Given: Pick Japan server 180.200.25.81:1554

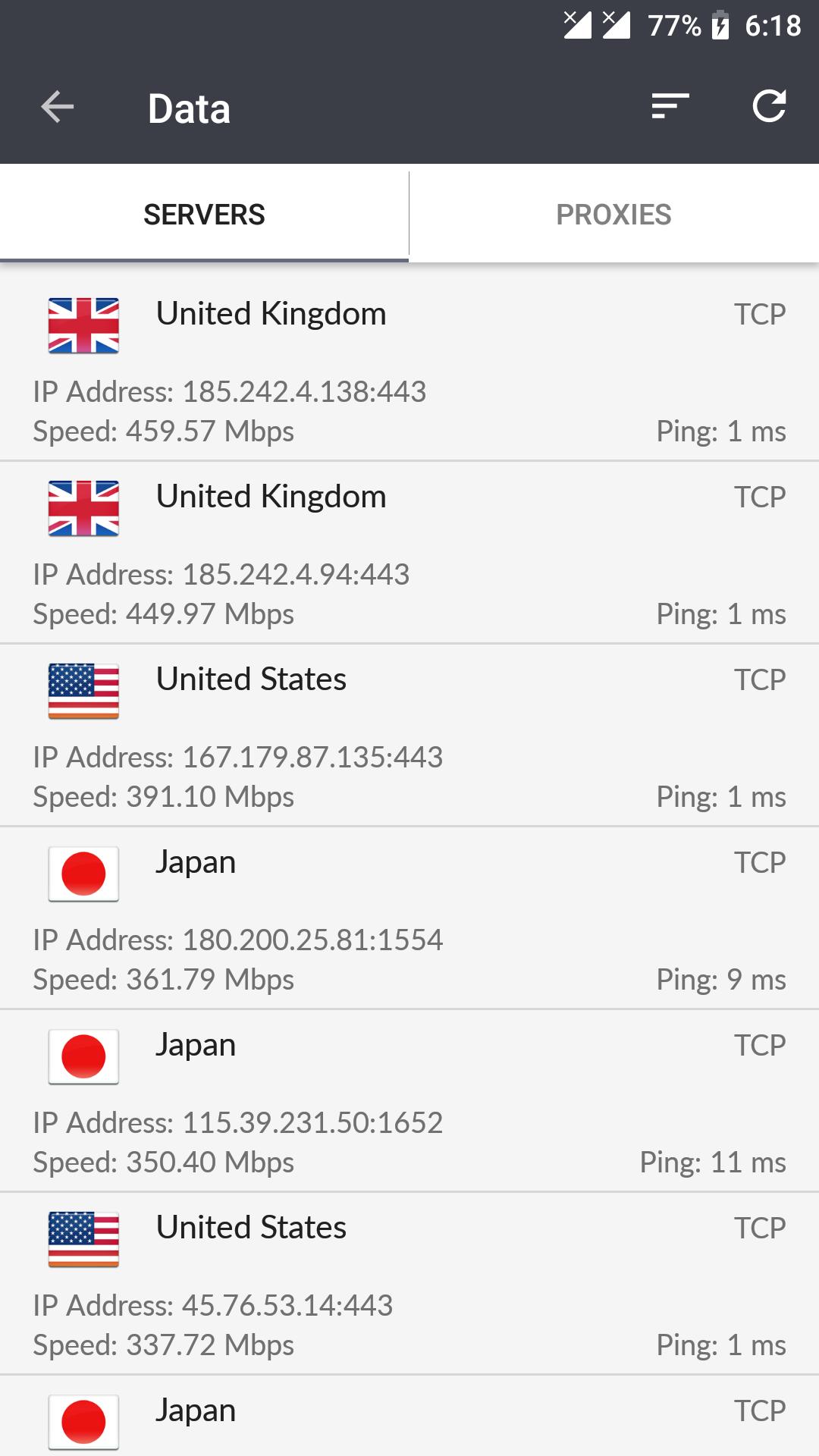Looking at the screenshot, I should [409, 918].
